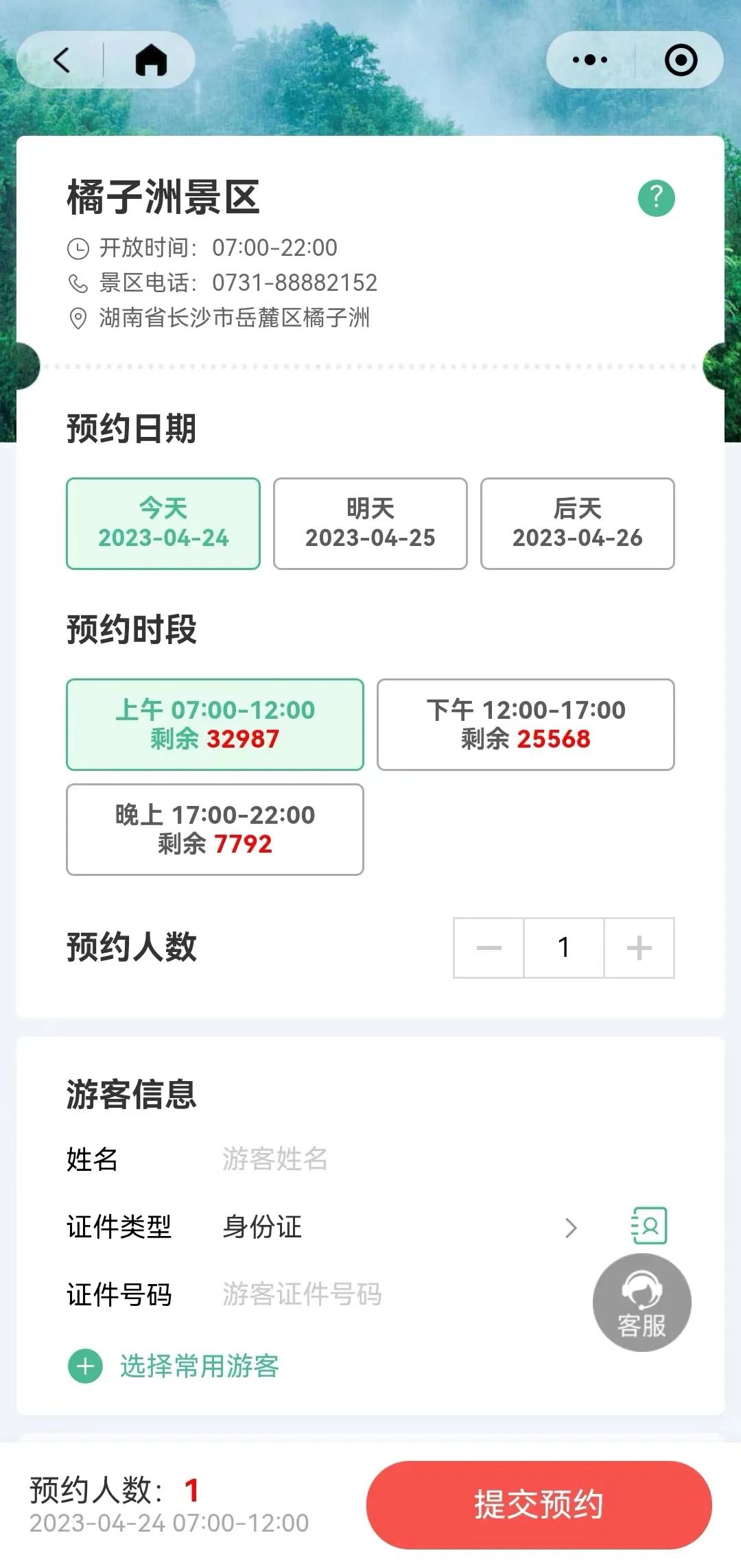This screenshot has width=741, height=1568.
Task: Open the saved contacts icon beside 身份证
Action: [648, 1226]
